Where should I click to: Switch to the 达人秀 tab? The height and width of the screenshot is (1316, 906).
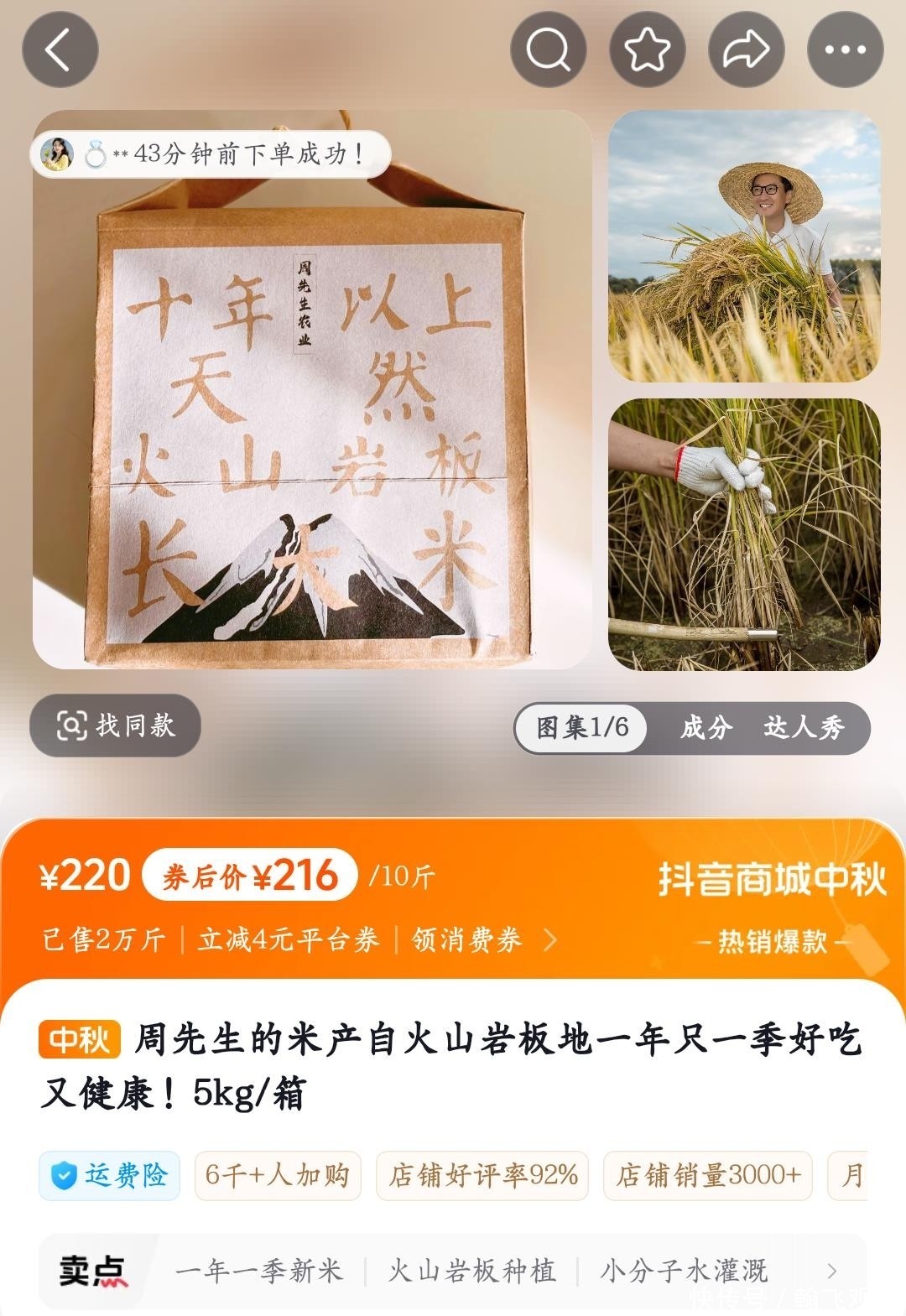(x=803, y=727)
